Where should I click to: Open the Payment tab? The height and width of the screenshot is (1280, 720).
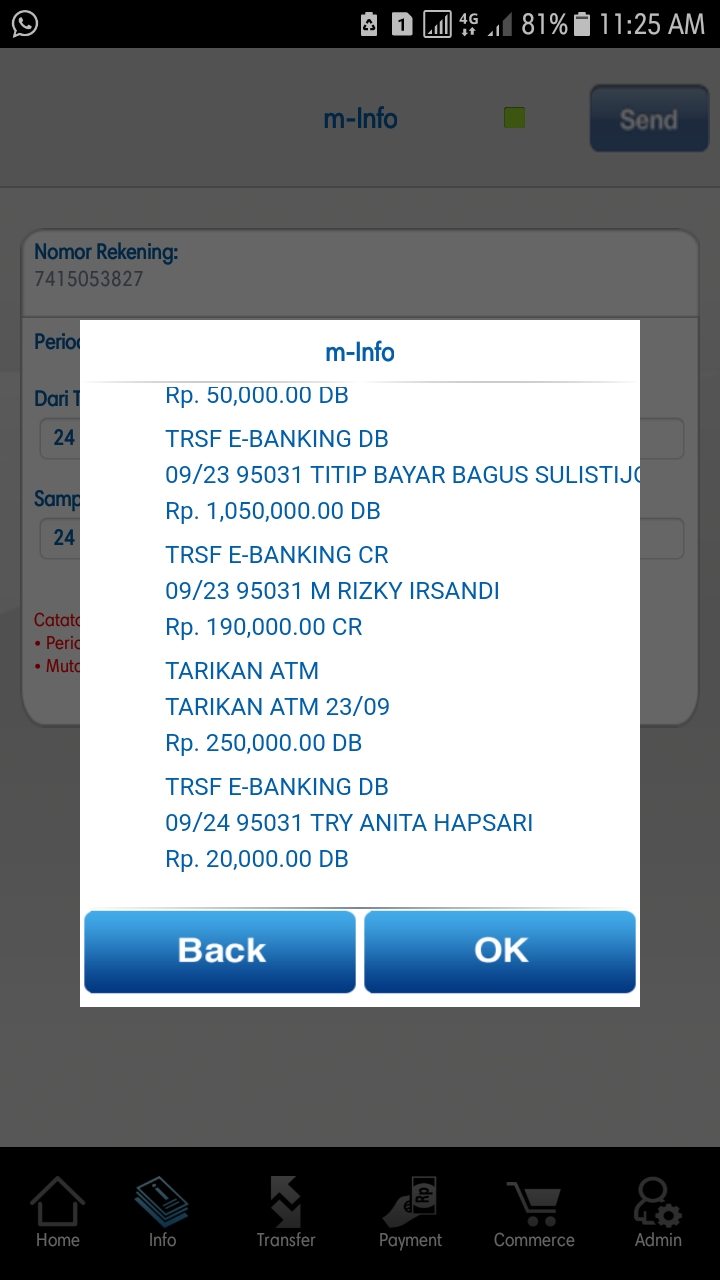click(410, 1212)
